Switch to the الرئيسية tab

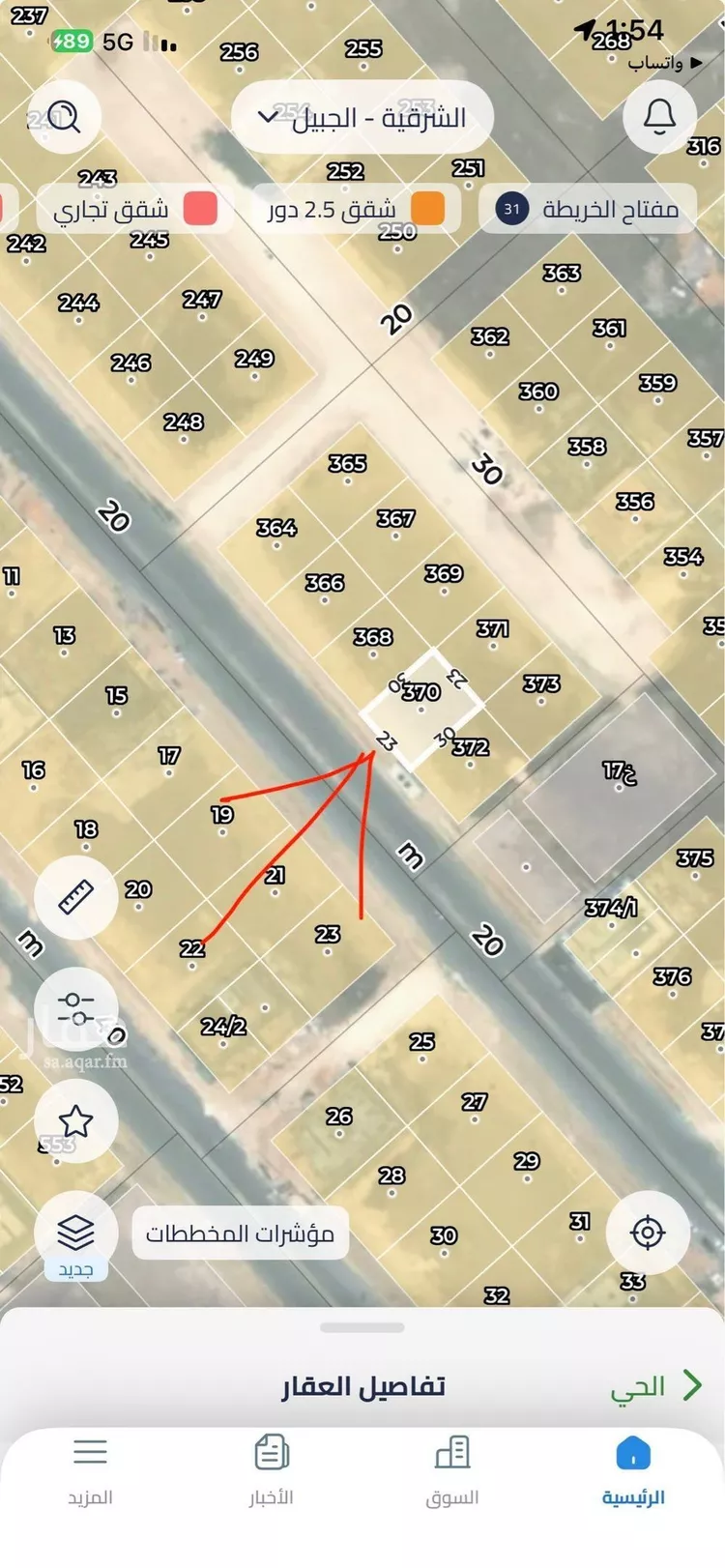[633, 1471]
